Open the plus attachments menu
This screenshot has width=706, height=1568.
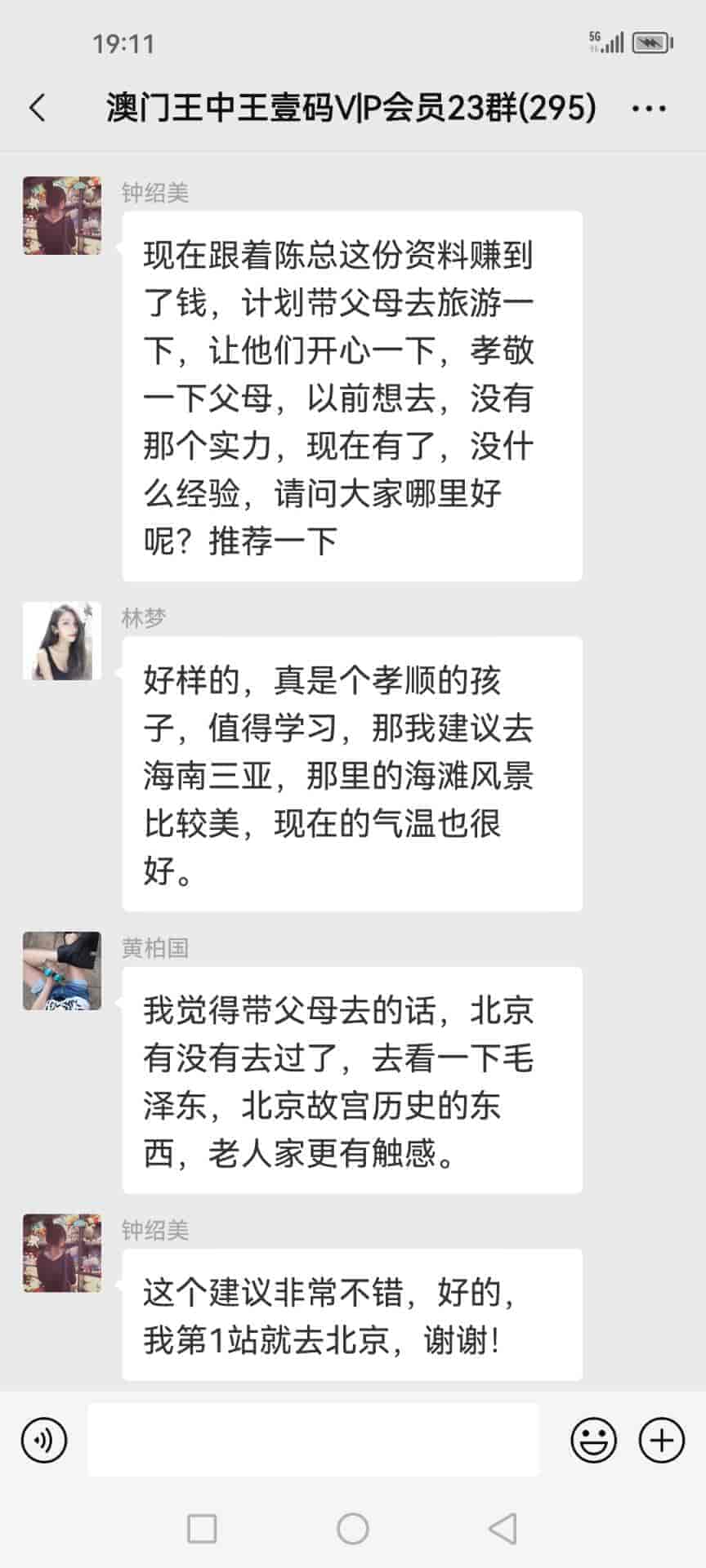[x=661, y=1440]
